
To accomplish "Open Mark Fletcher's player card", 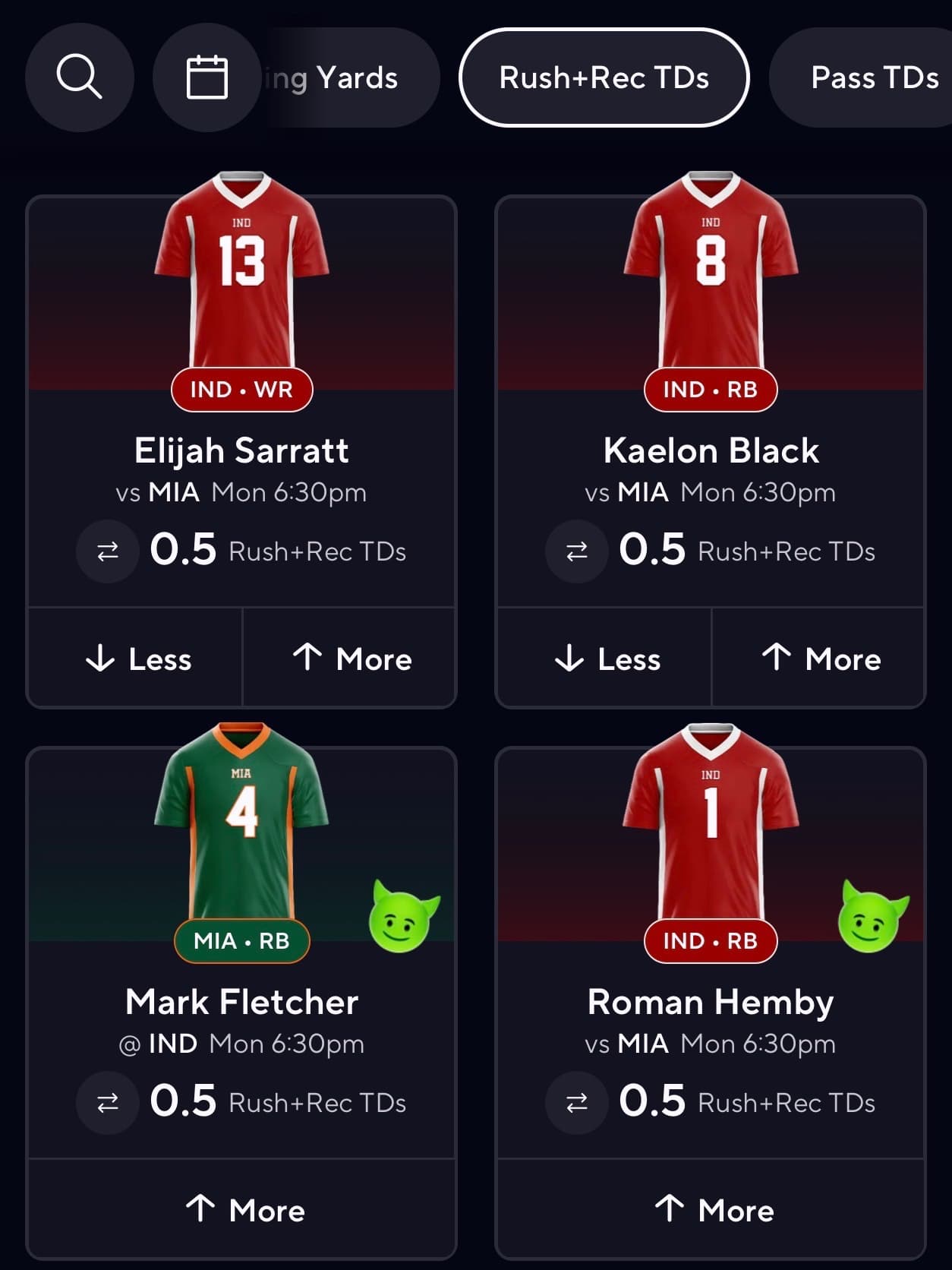I will point(241,1002).
